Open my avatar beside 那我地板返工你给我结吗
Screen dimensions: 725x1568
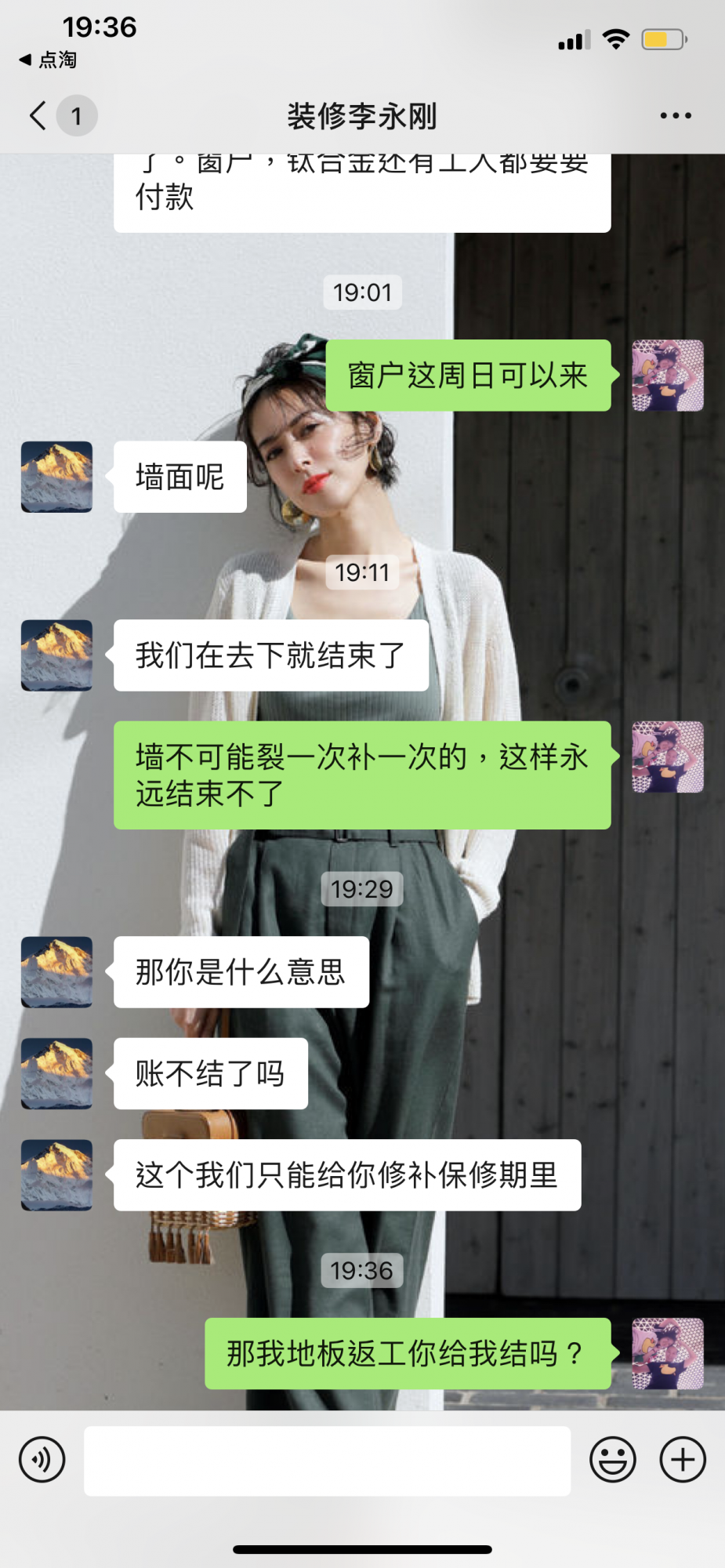668,1354
